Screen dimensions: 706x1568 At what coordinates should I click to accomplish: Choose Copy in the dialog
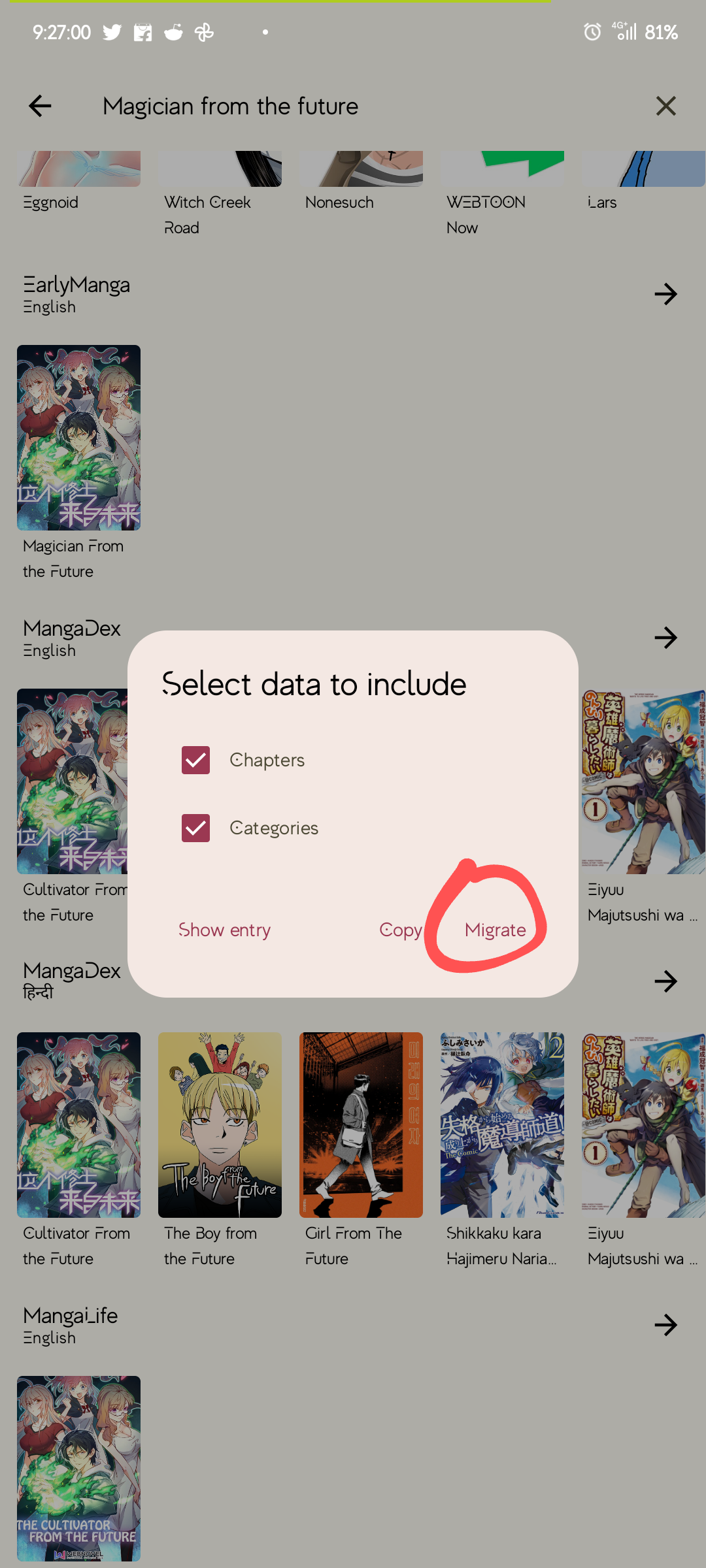pyautogui.click(x=400, y=930)
